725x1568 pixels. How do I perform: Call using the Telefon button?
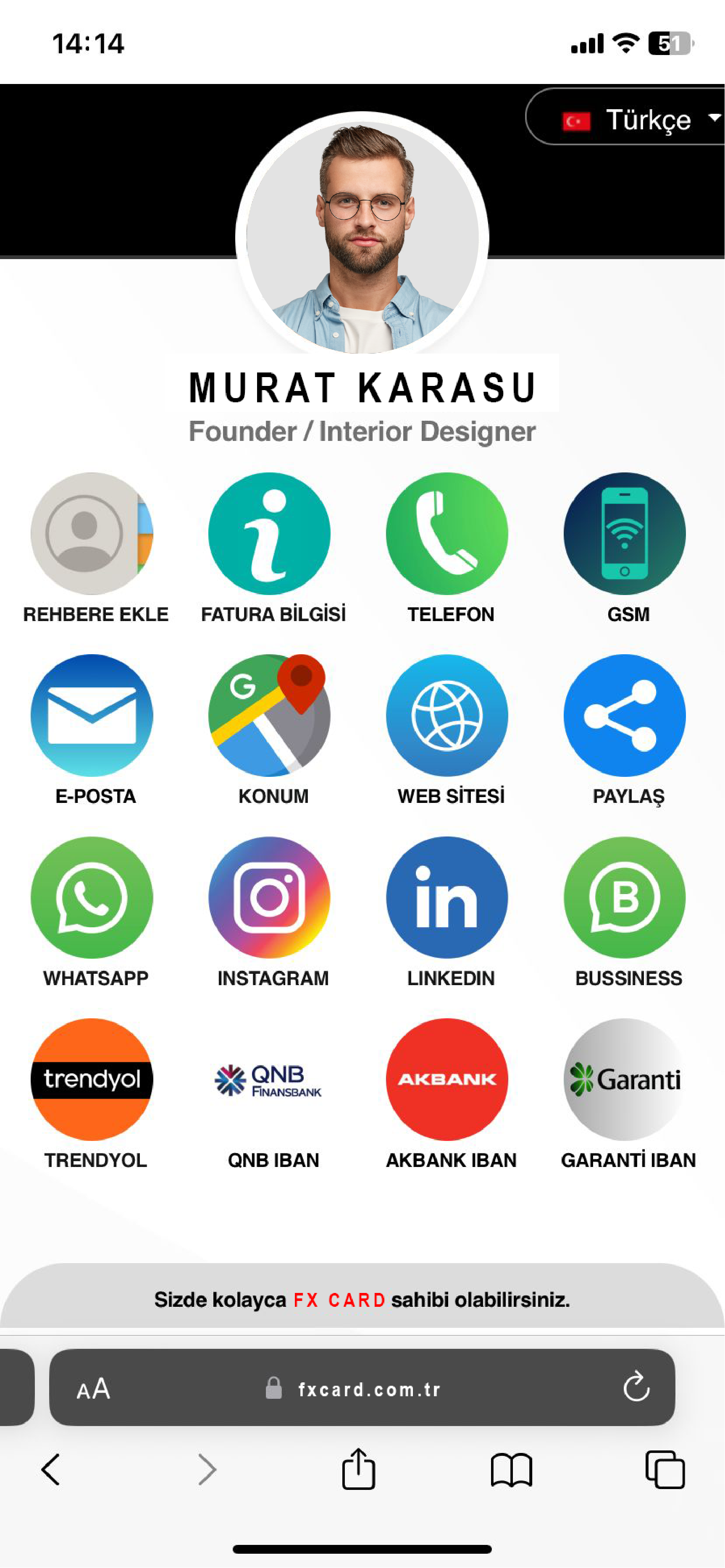[447, 534]
